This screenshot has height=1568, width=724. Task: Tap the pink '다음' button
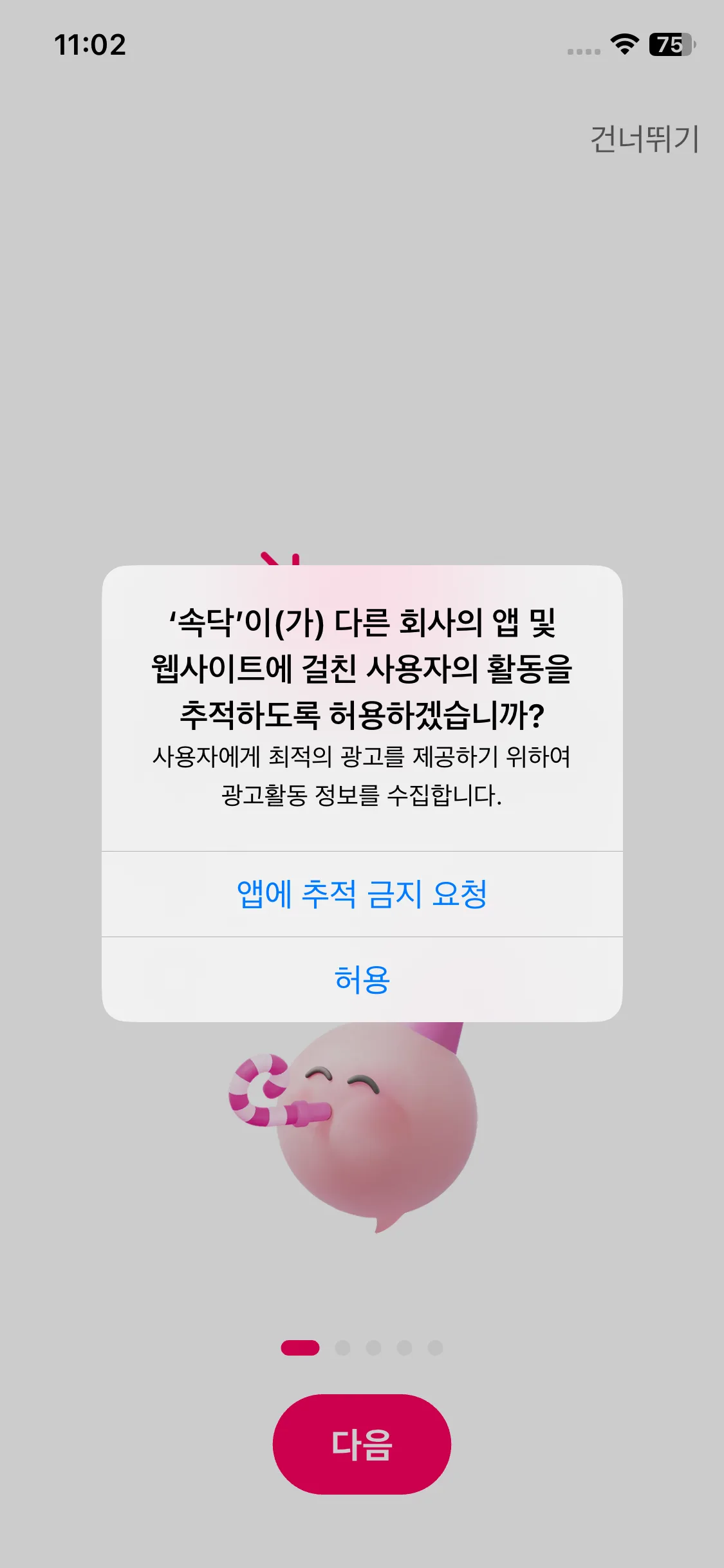[362, 1444]
